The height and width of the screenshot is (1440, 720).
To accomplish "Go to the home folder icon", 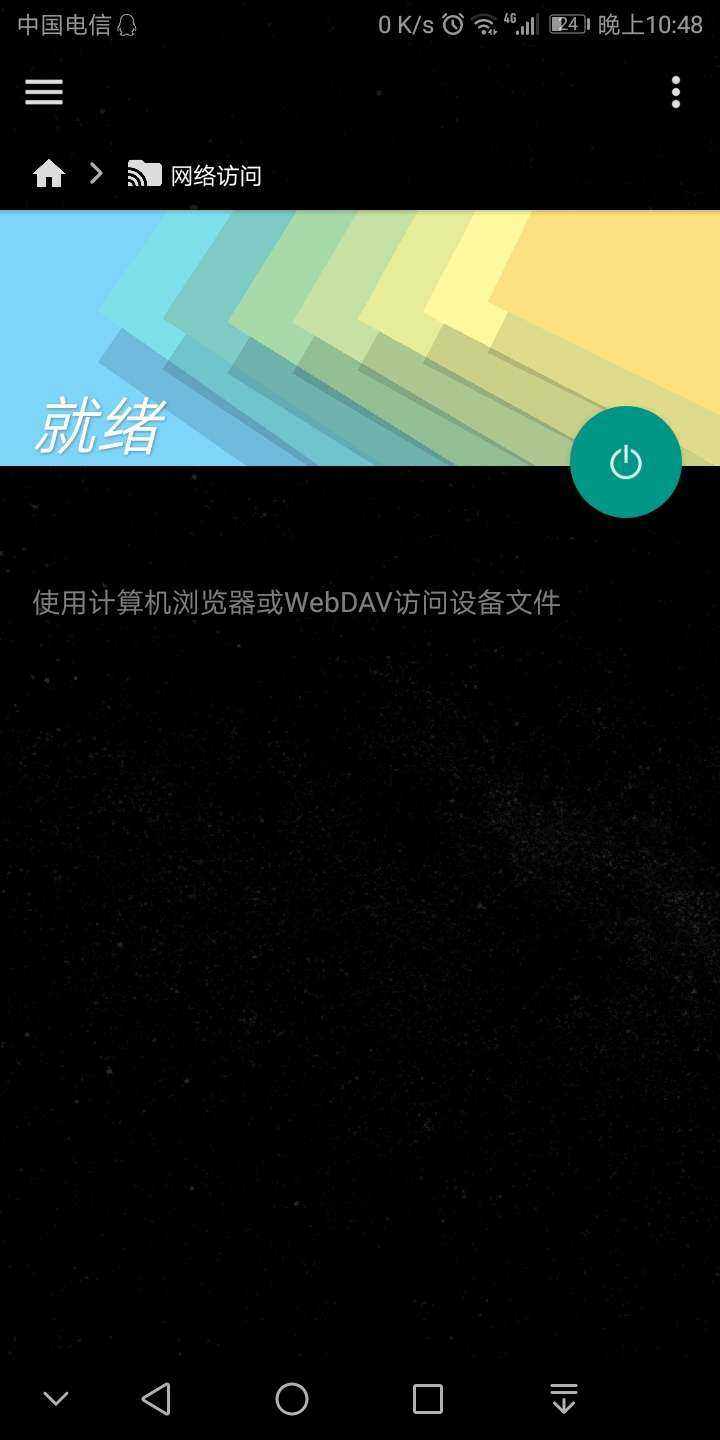I will (x=49, y=175).
